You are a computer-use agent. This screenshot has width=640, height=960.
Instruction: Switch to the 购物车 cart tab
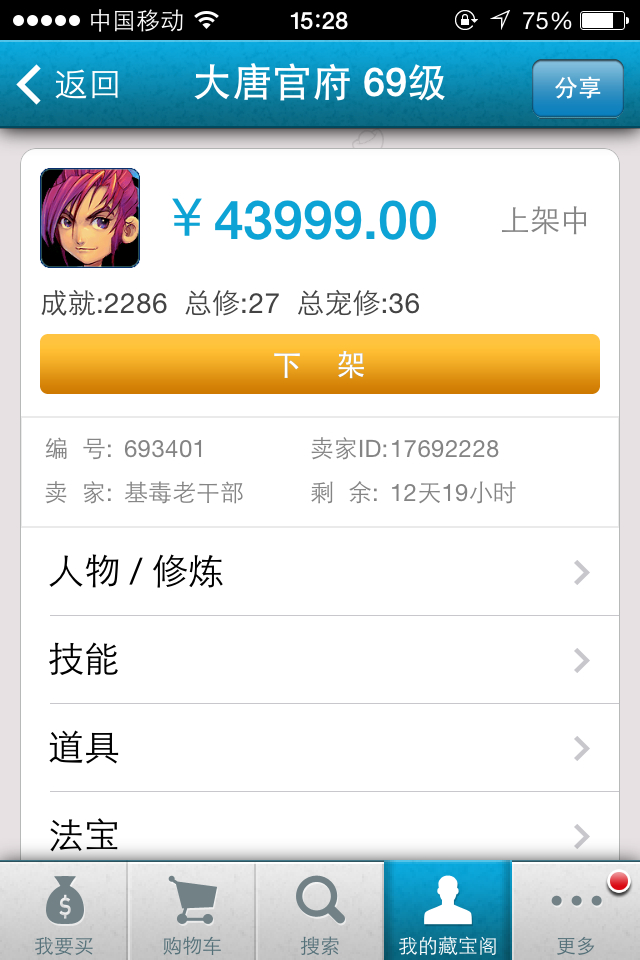click(x=192, y=912)
